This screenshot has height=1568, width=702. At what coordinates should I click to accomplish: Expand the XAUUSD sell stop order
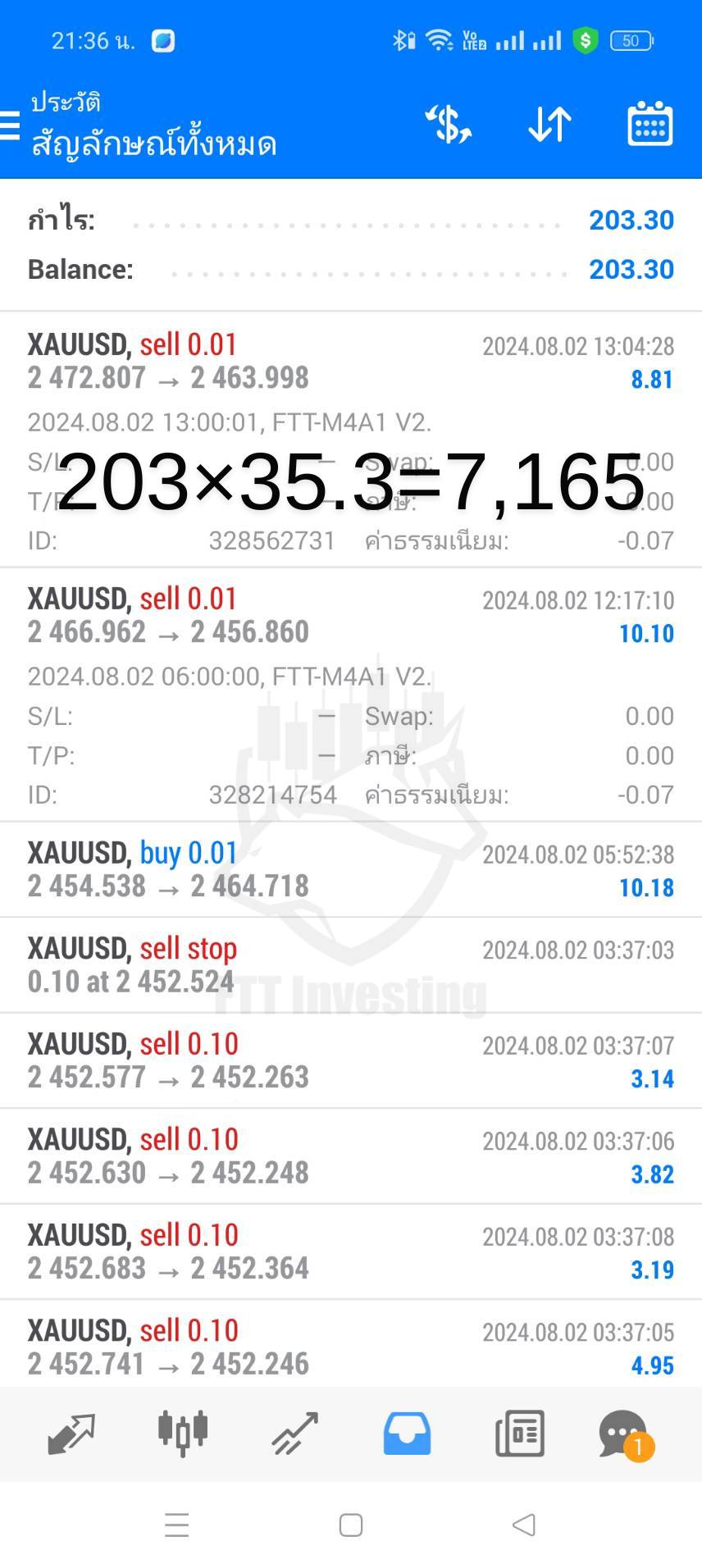click(x=351, y=965)
